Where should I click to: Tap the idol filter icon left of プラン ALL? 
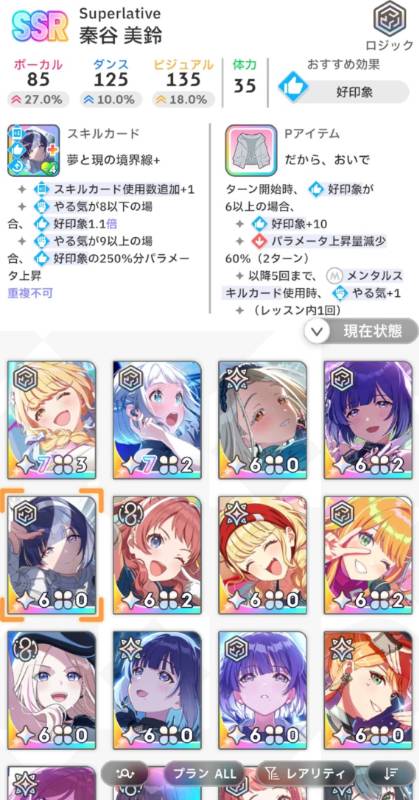124,773
